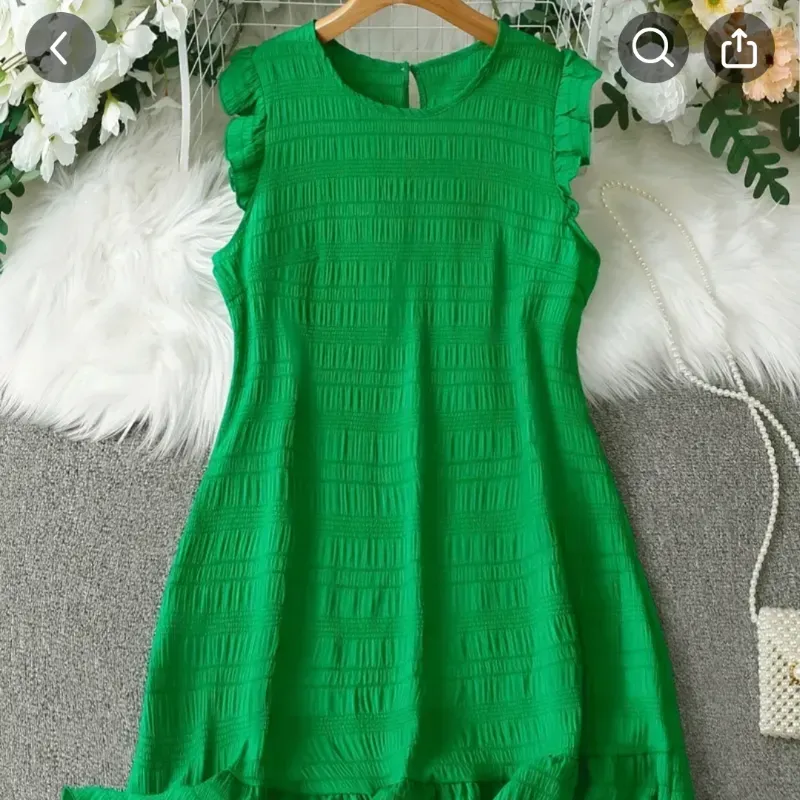Share this green dress listing
This screenshot has height=800, width=800.
738,48
